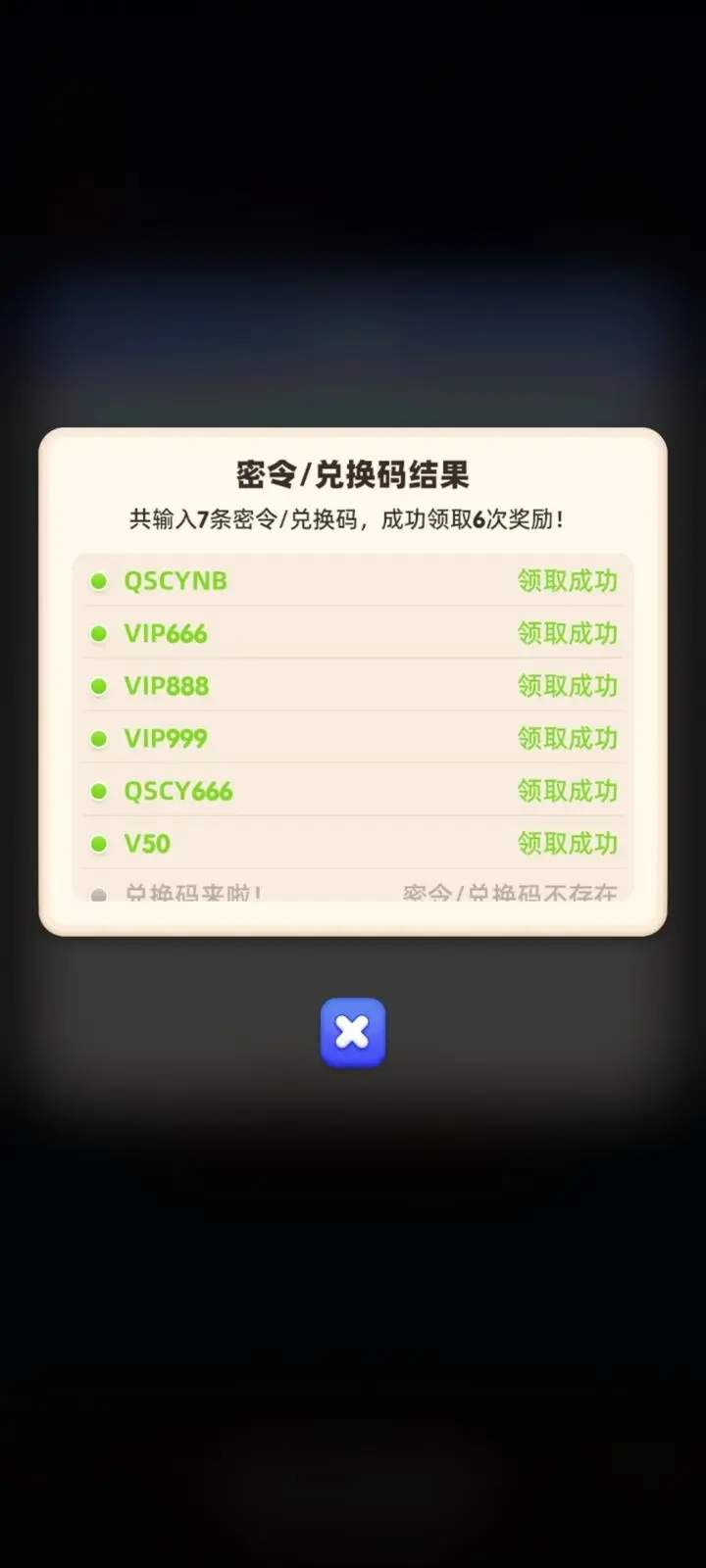The height and width of the screenshot is (1568, 706).
Task: Click the green status dot beside VIP999
Action: coord(99,739)
